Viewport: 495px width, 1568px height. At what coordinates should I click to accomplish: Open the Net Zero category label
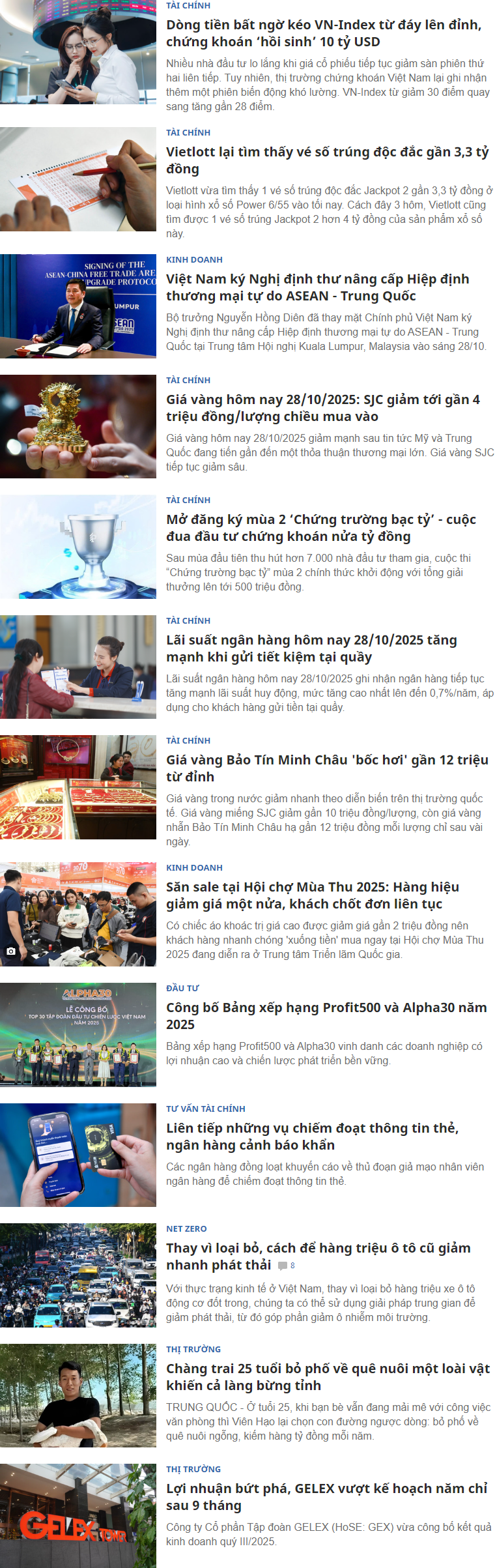186,1228
